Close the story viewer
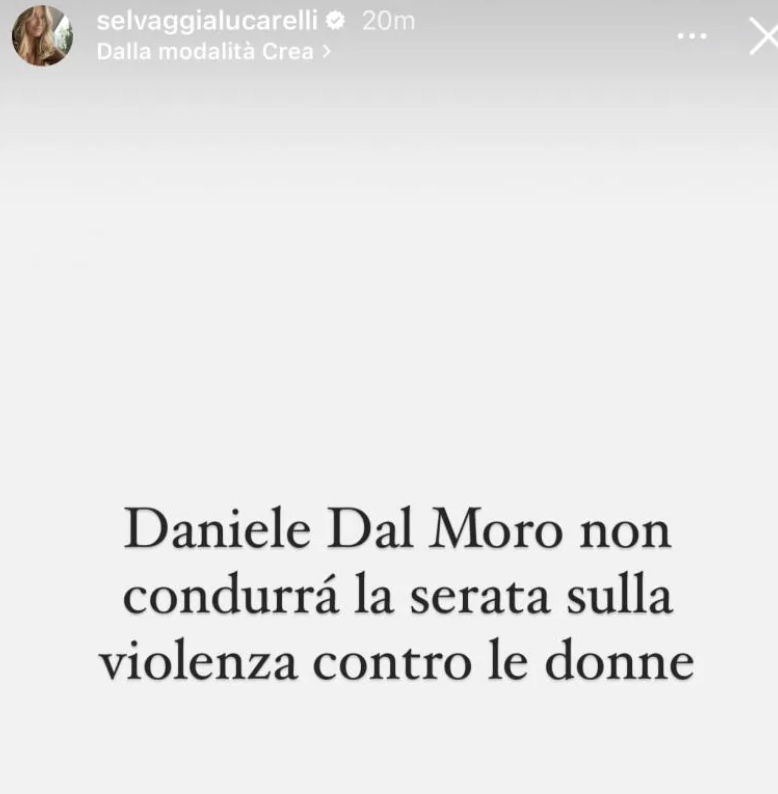 coord(762,37)
